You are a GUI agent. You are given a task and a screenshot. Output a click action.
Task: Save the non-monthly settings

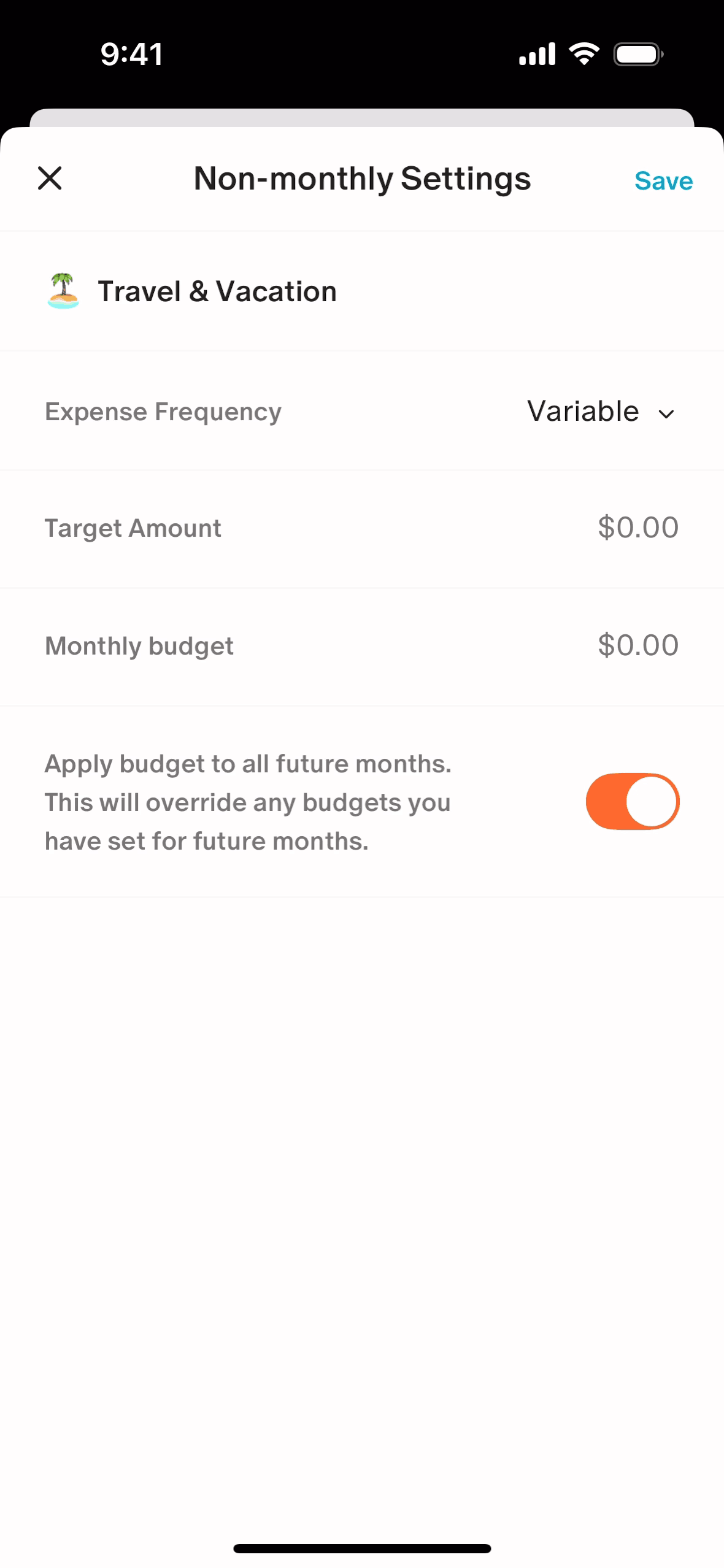click(x=663, y=181)
